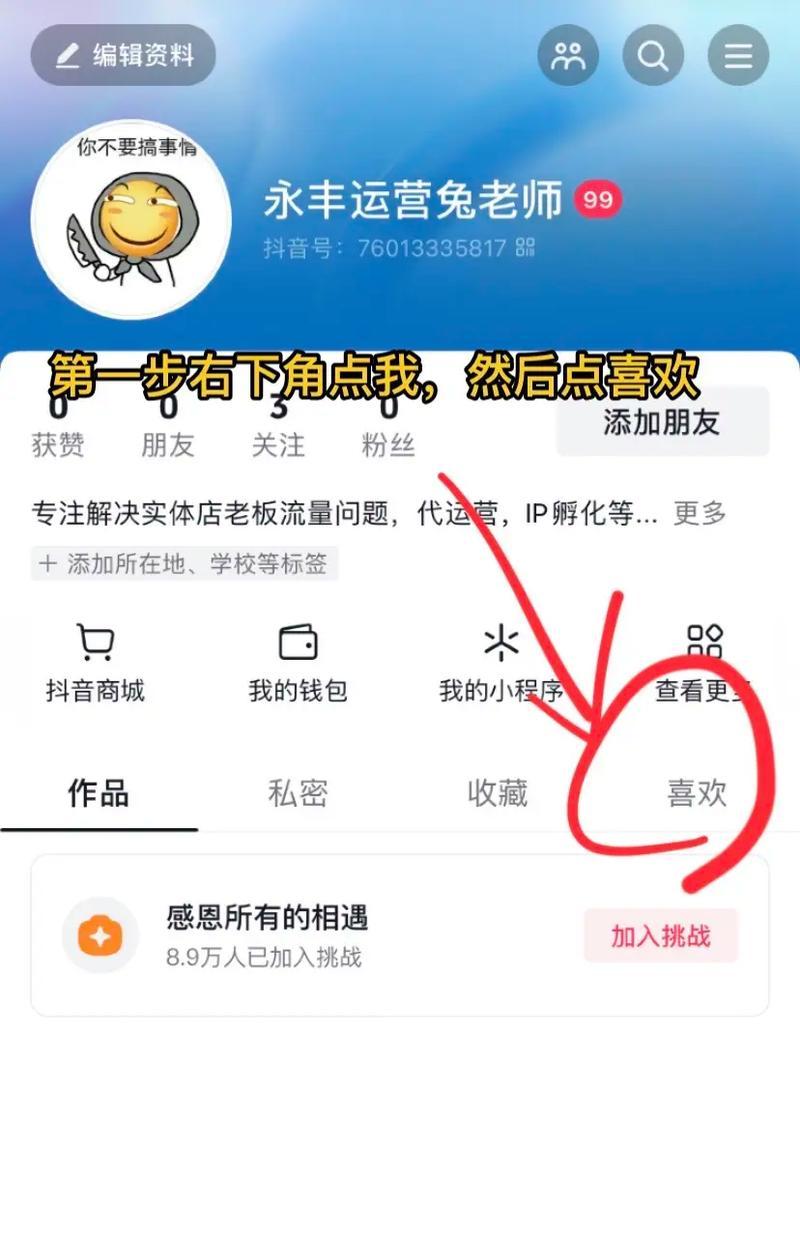Open the search magnifier icon

click(653, 55)
